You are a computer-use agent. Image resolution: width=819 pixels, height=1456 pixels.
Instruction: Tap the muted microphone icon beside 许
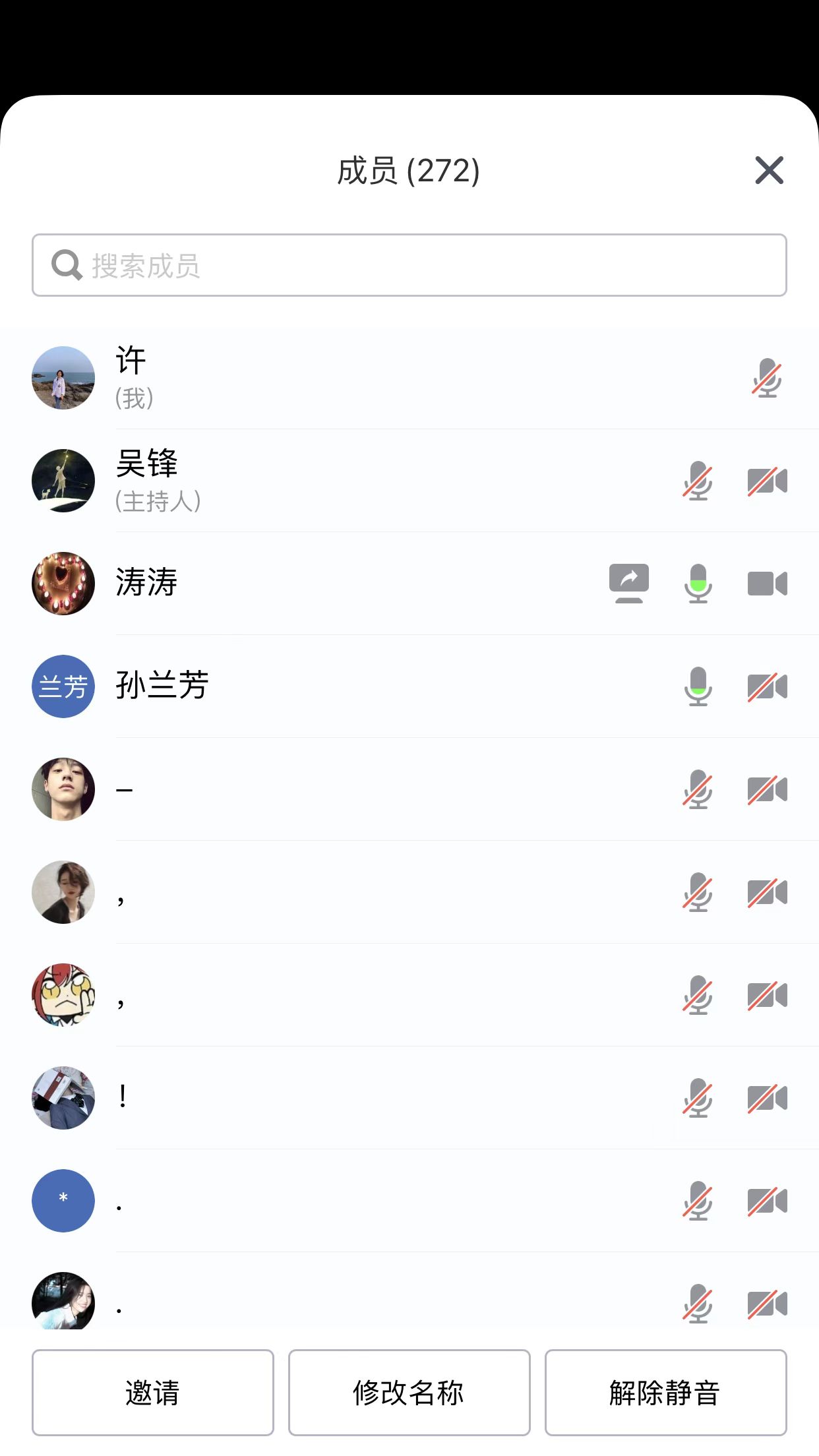pos(767,378)
